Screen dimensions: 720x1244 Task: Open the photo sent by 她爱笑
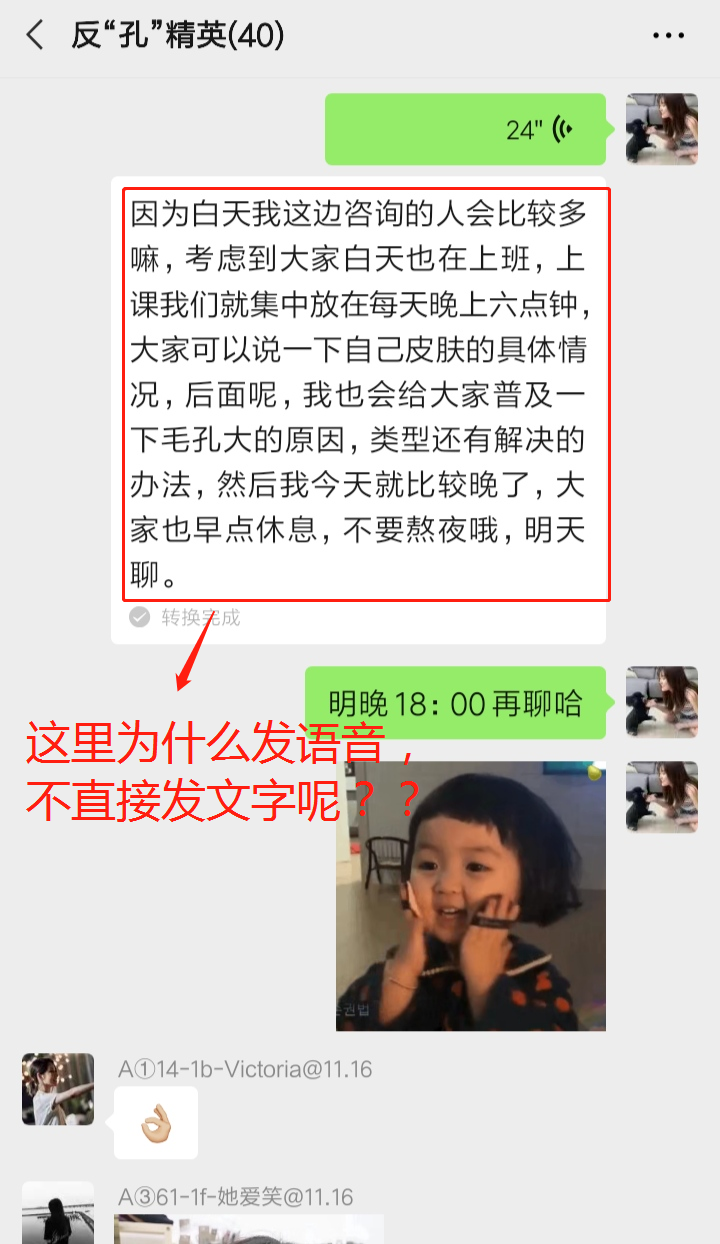(x=248, y=1229)
